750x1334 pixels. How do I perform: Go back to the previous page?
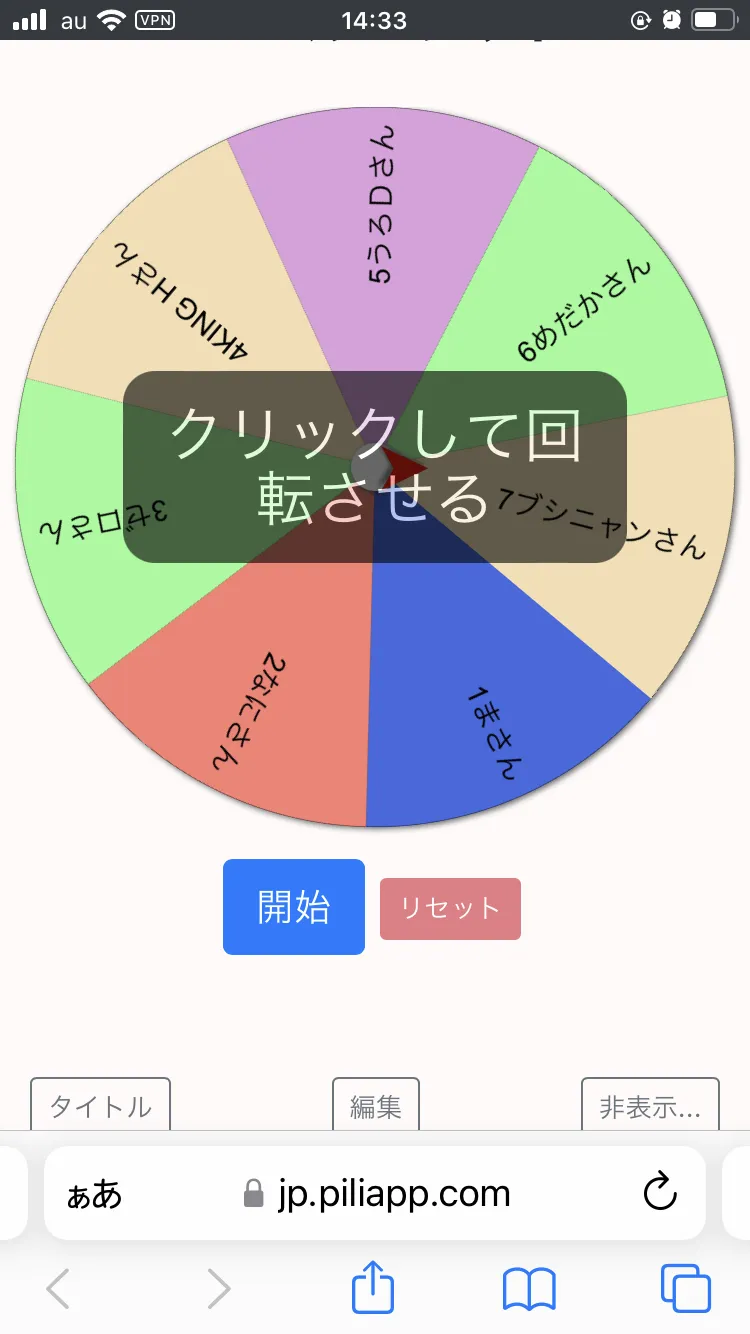click(x=58, y=1289)
